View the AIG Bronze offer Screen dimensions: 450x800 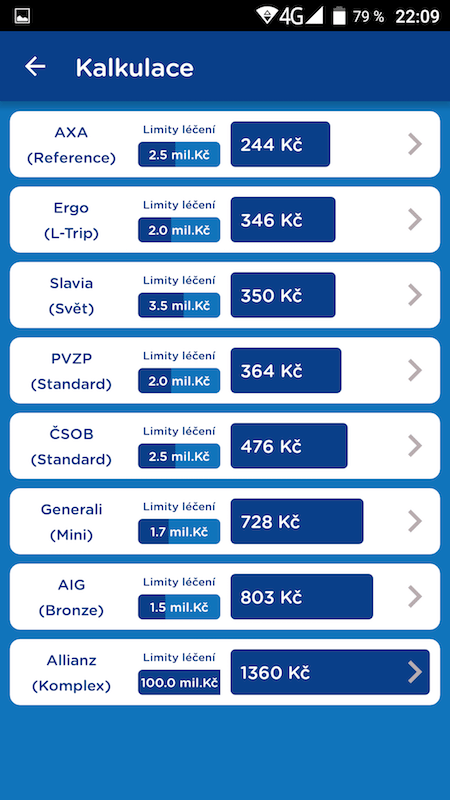tap(225, 597)
